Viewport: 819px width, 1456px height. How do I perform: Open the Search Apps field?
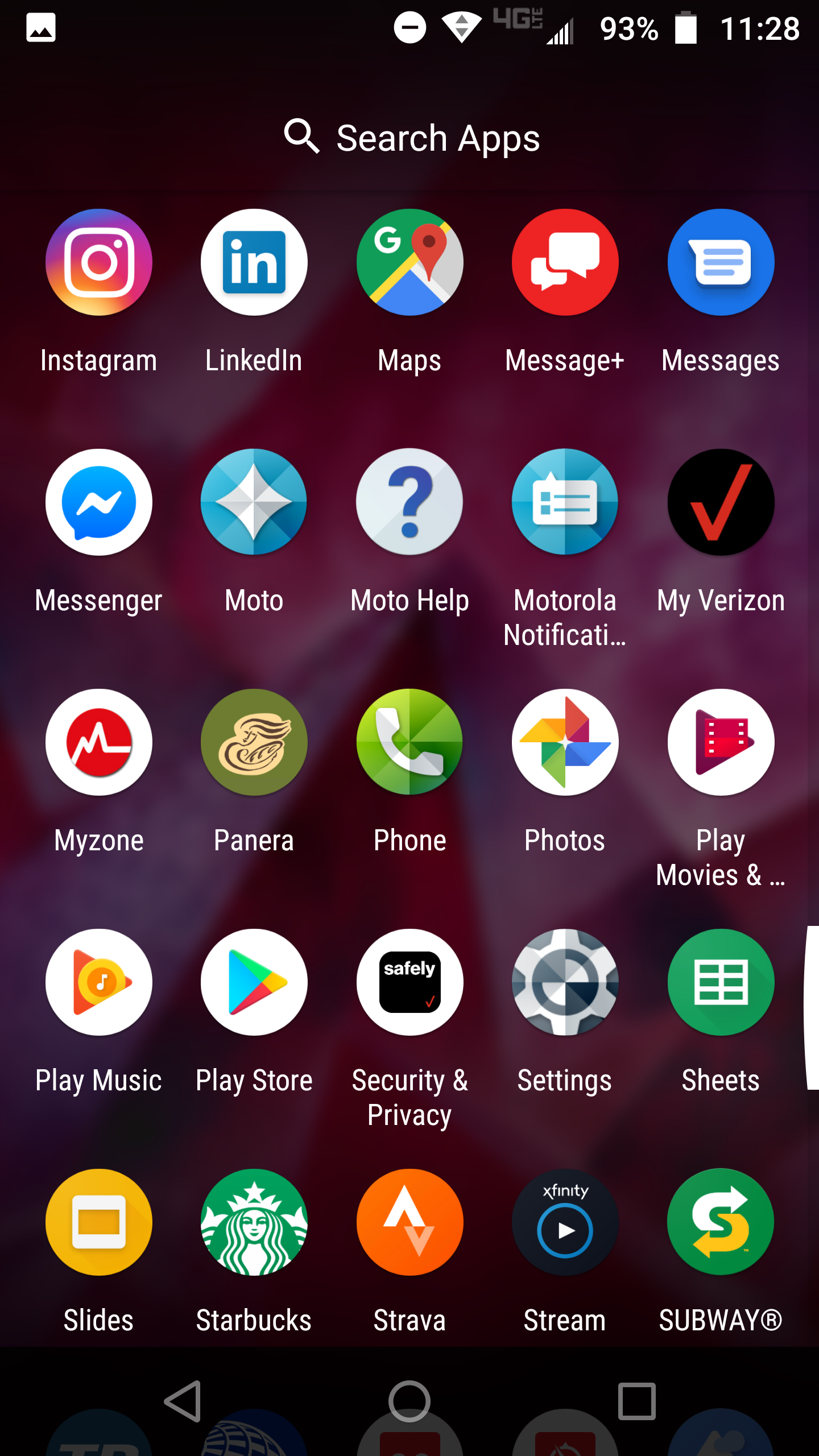pyautogui.click(x=411, y=138)
